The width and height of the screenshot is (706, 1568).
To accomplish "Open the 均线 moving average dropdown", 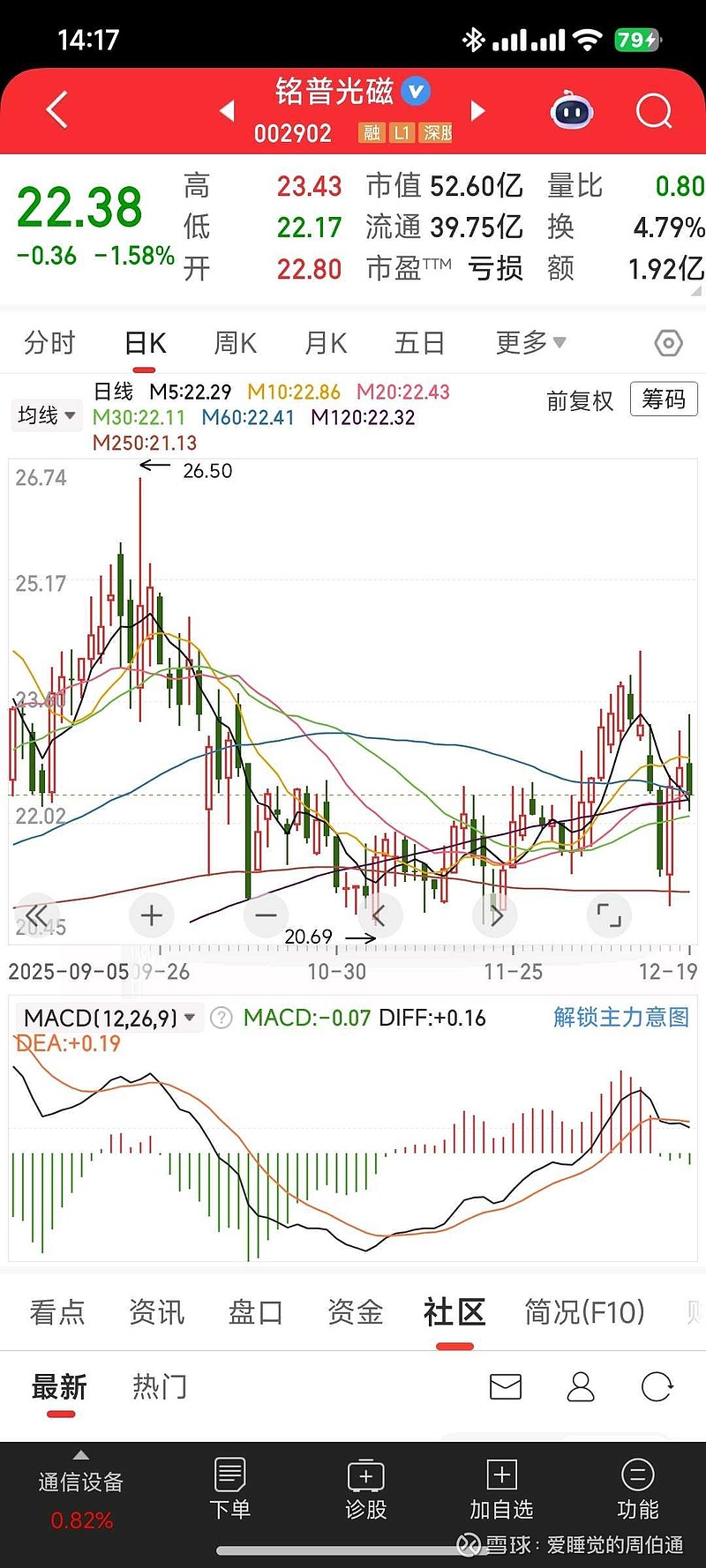I will [x=46, y=415].
